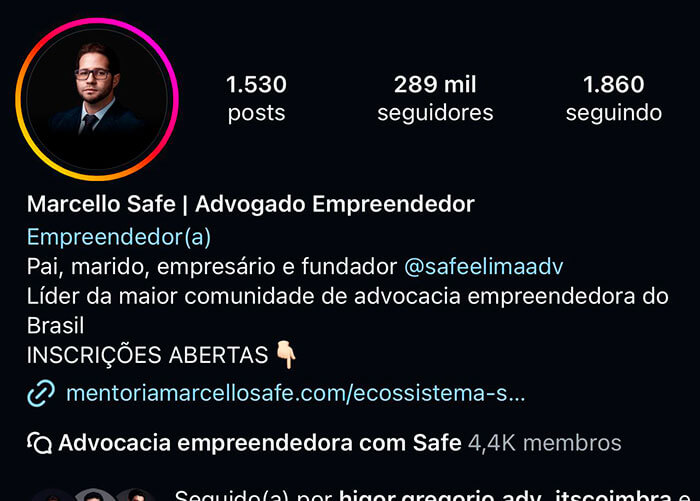700x501 pixels.
Task: Open the mentoriamarcellosafe.com link
Action: coord(295,394)
